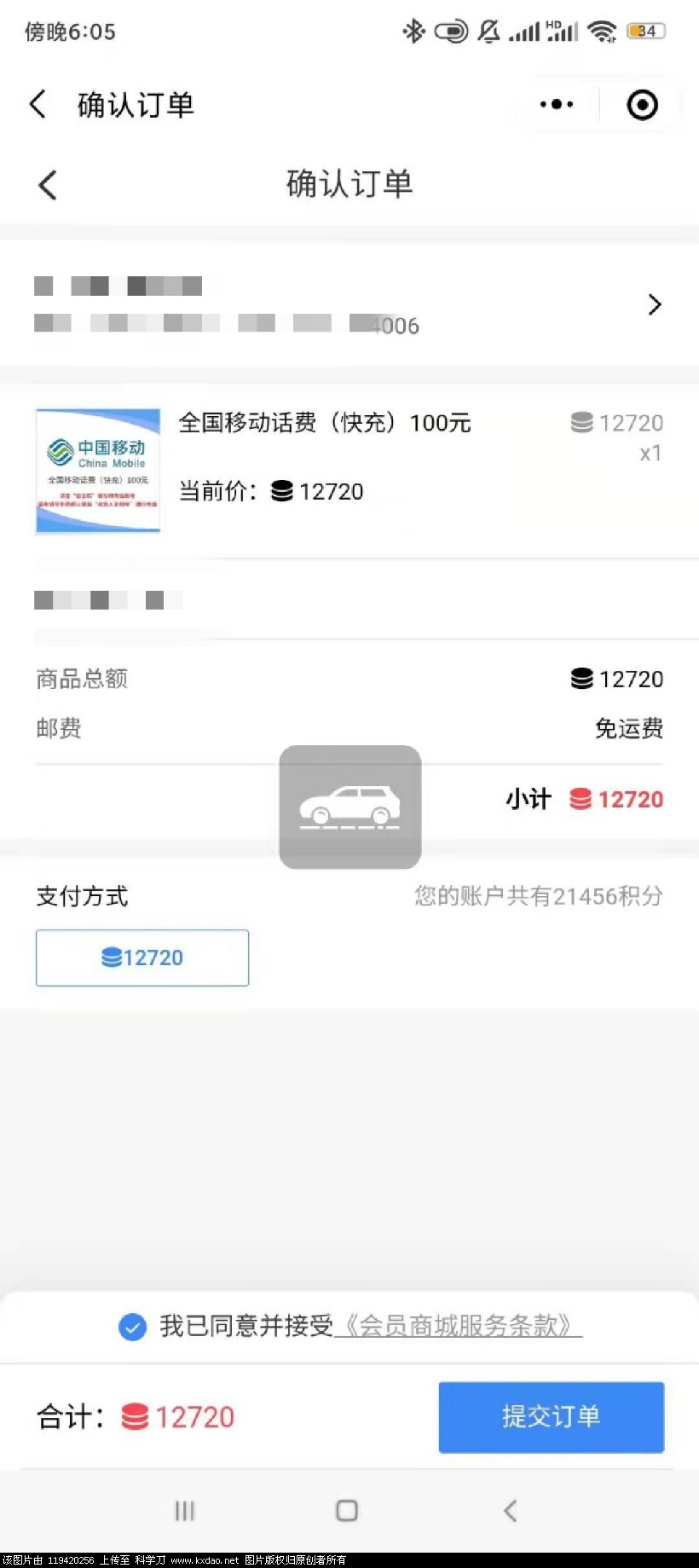The height and width of the screenshot is (1568, 699).
Task: Select the 12720 points payment option
Action: (142, 958)
